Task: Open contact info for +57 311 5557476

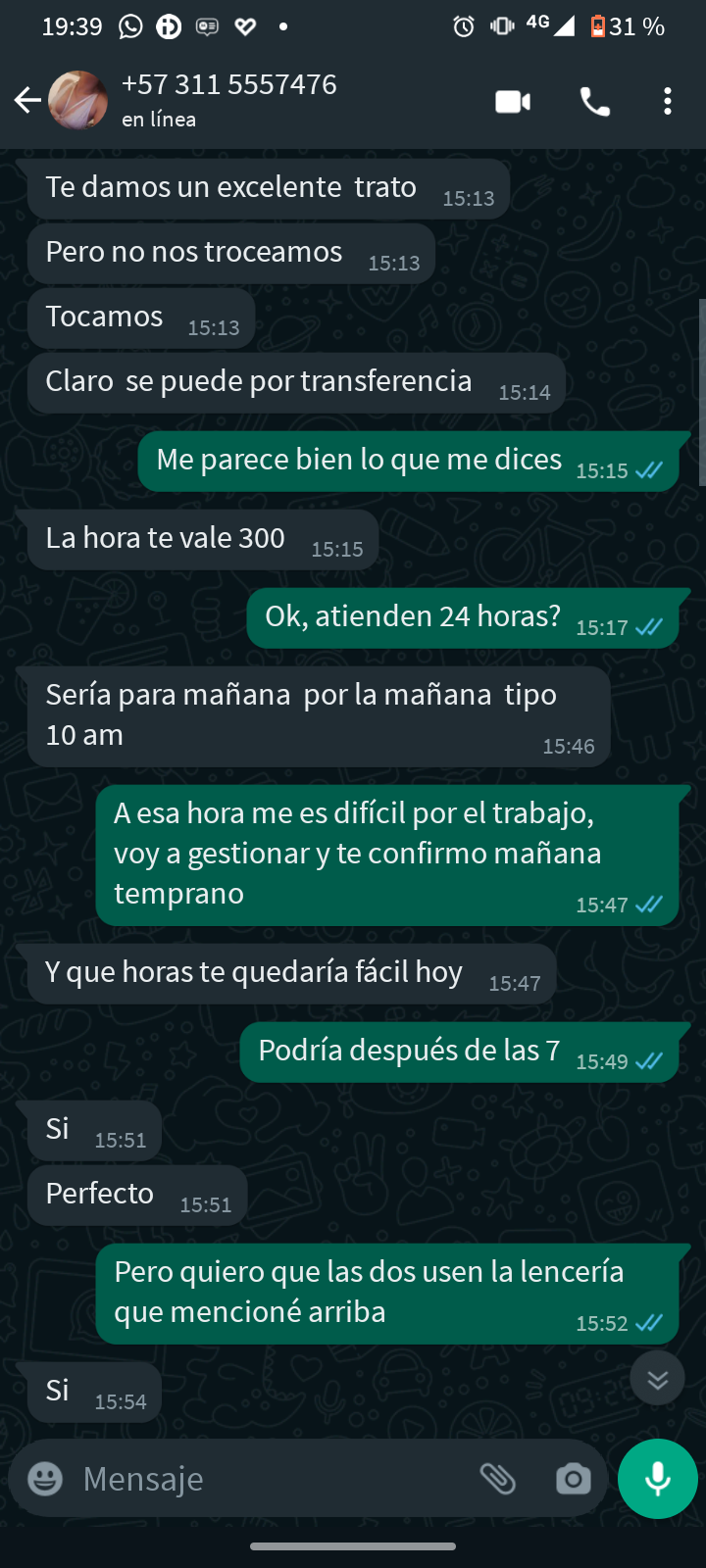Action: (x=228, y=100)
